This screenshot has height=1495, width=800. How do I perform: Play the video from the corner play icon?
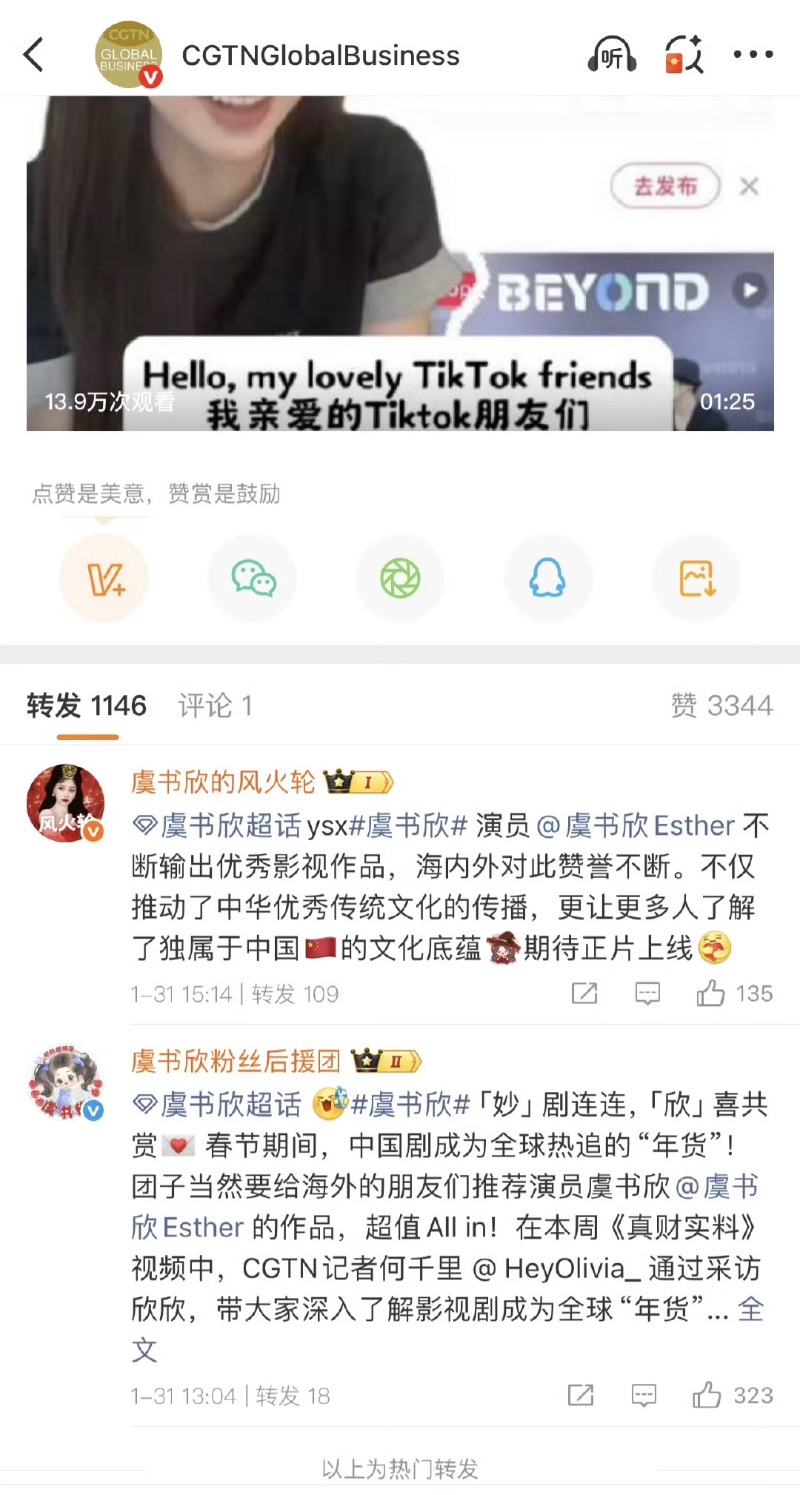pos(749,291)
